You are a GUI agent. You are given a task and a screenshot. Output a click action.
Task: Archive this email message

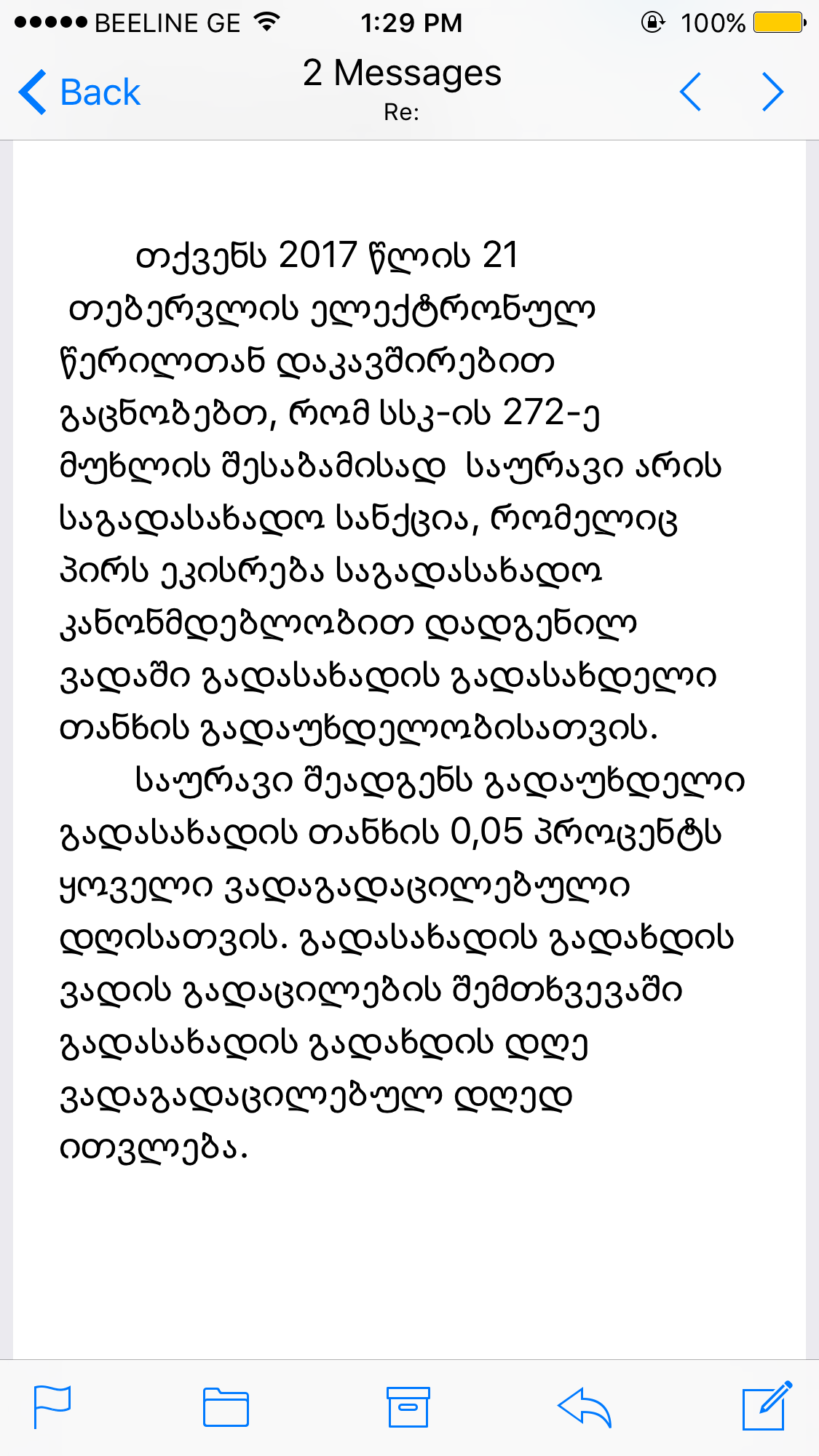coord(408,1407)
